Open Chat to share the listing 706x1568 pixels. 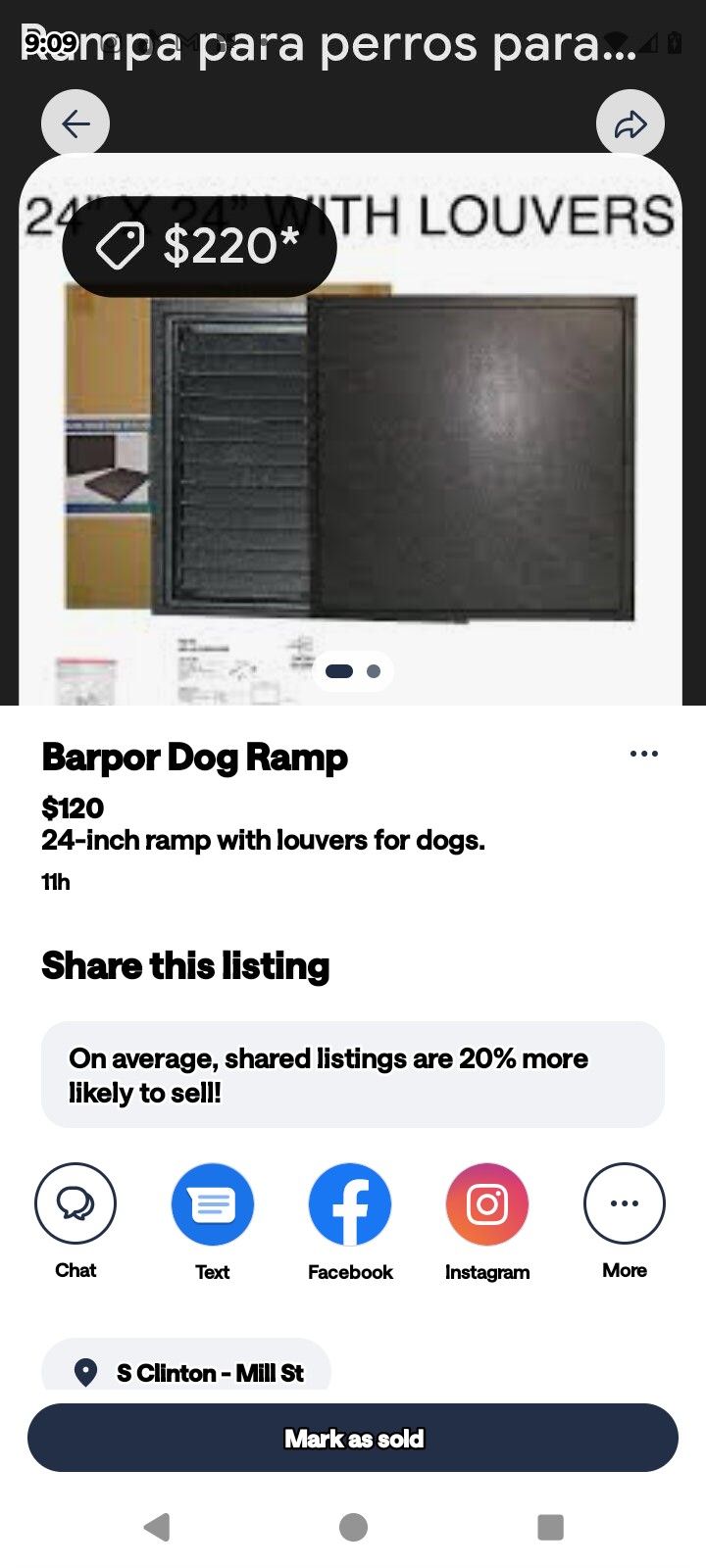(75, 1203)
